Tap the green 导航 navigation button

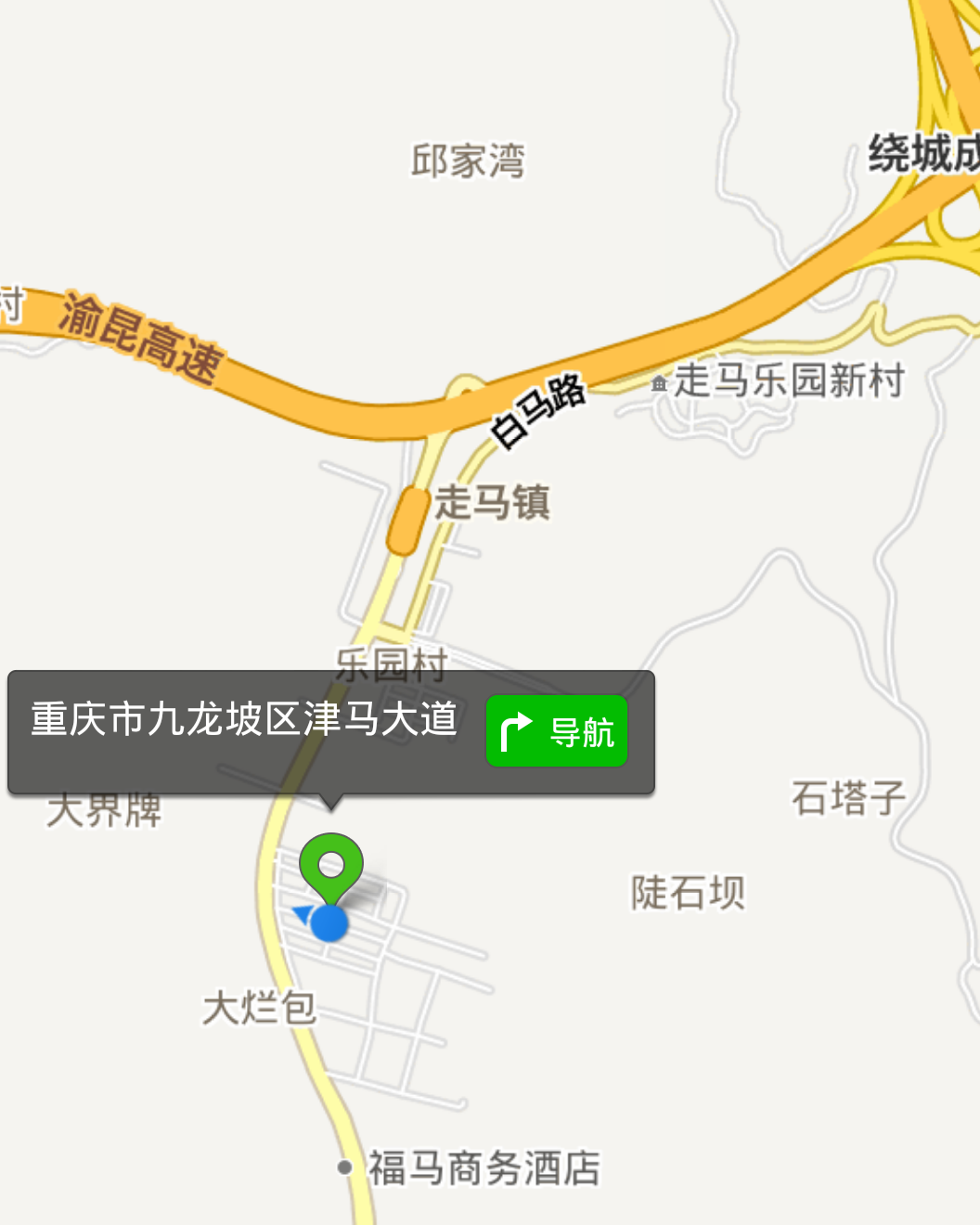tap(557, 731)
